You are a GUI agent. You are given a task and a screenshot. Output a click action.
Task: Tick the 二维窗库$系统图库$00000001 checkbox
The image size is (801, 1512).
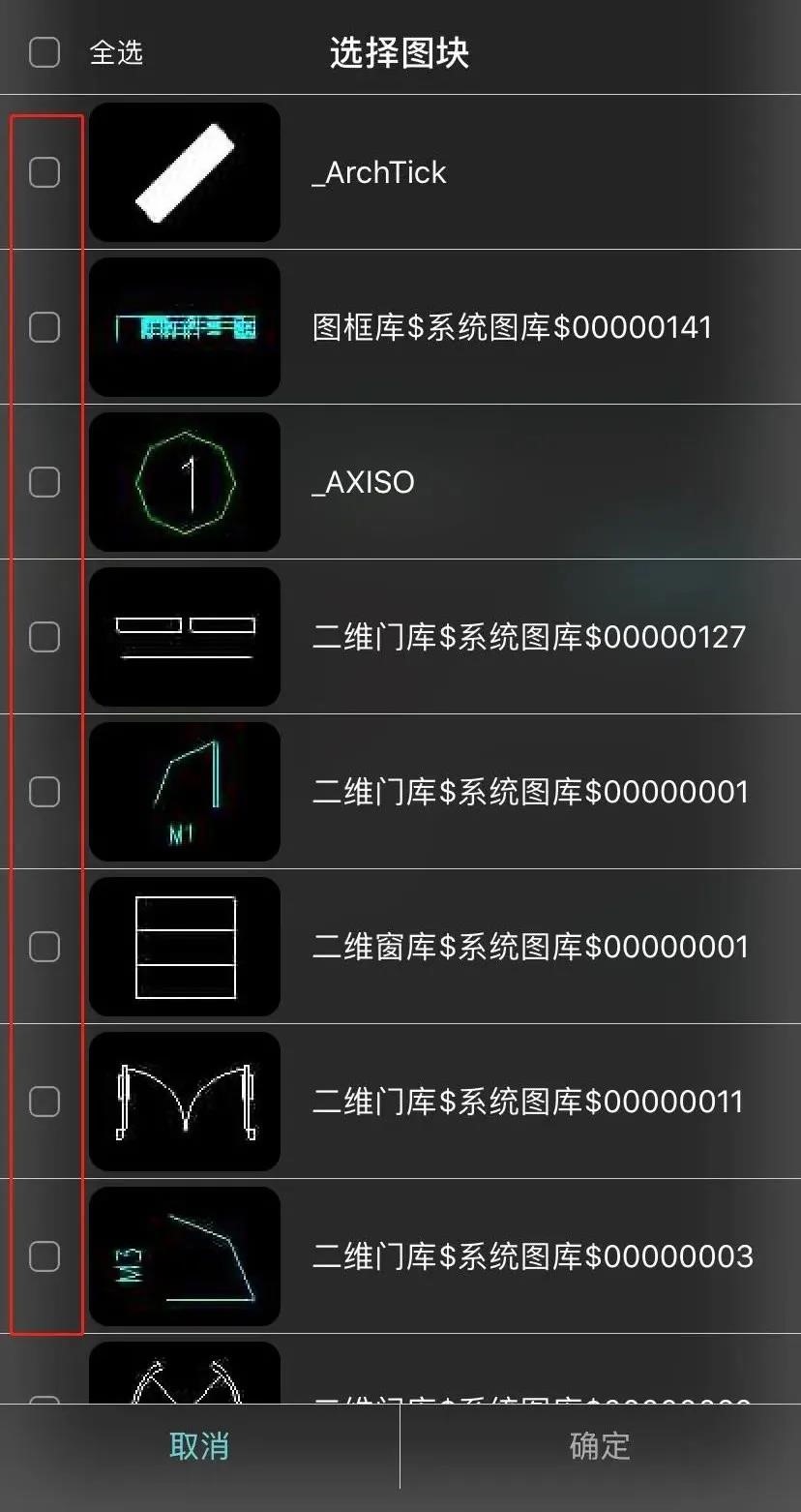point(44,947)
